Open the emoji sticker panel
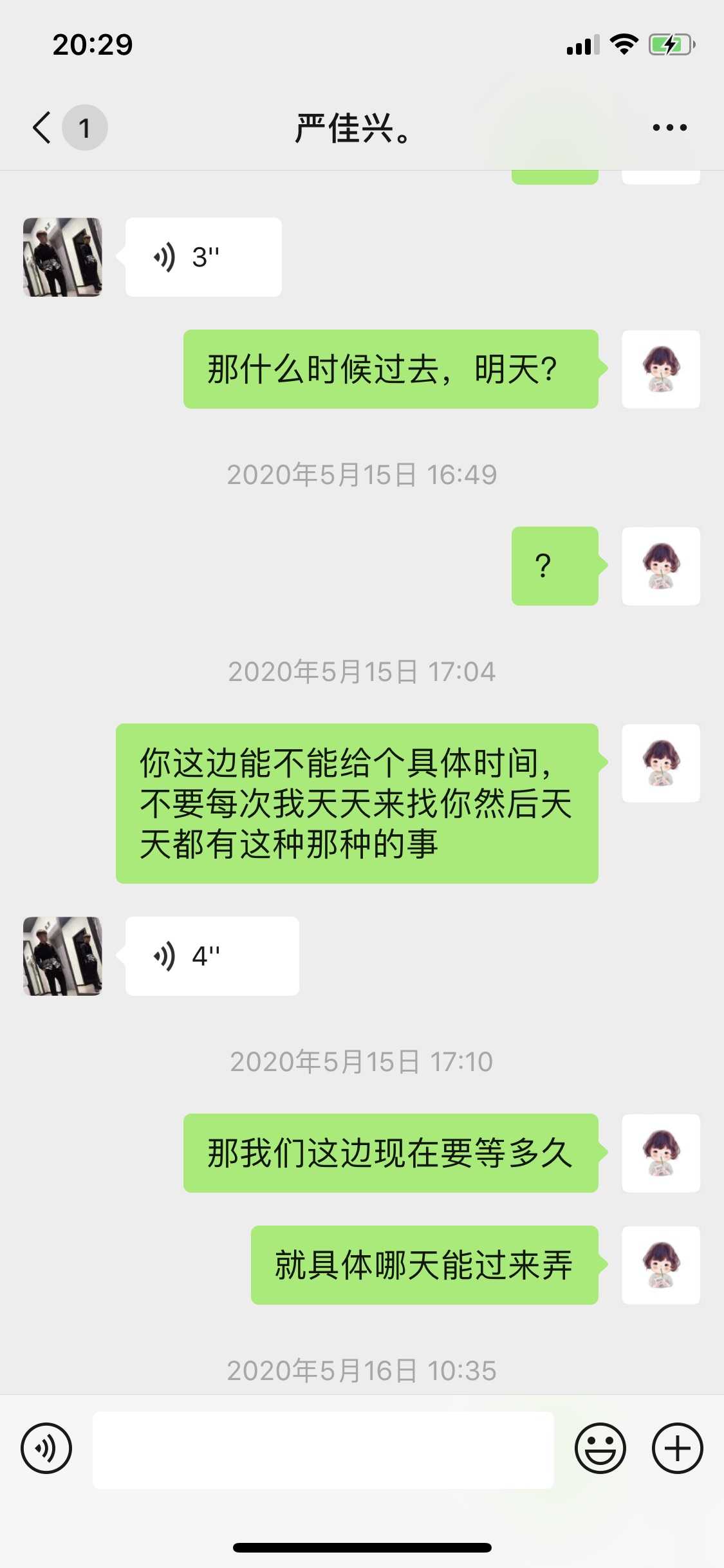Image resolution: width=724 pixels, height=1568 pixels. 600,1449
